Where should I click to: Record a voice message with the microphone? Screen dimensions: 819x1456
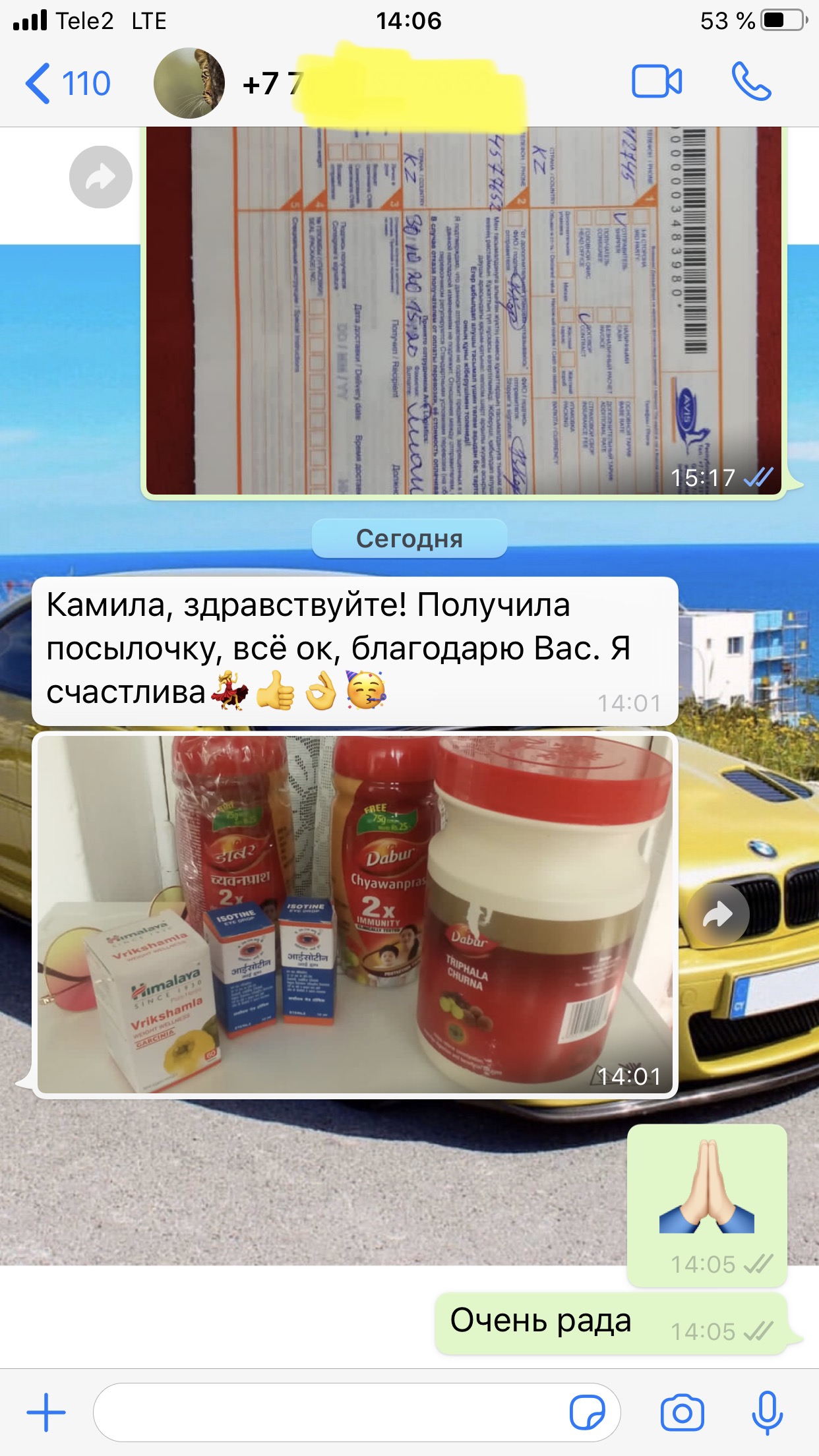coord(767,1412)
